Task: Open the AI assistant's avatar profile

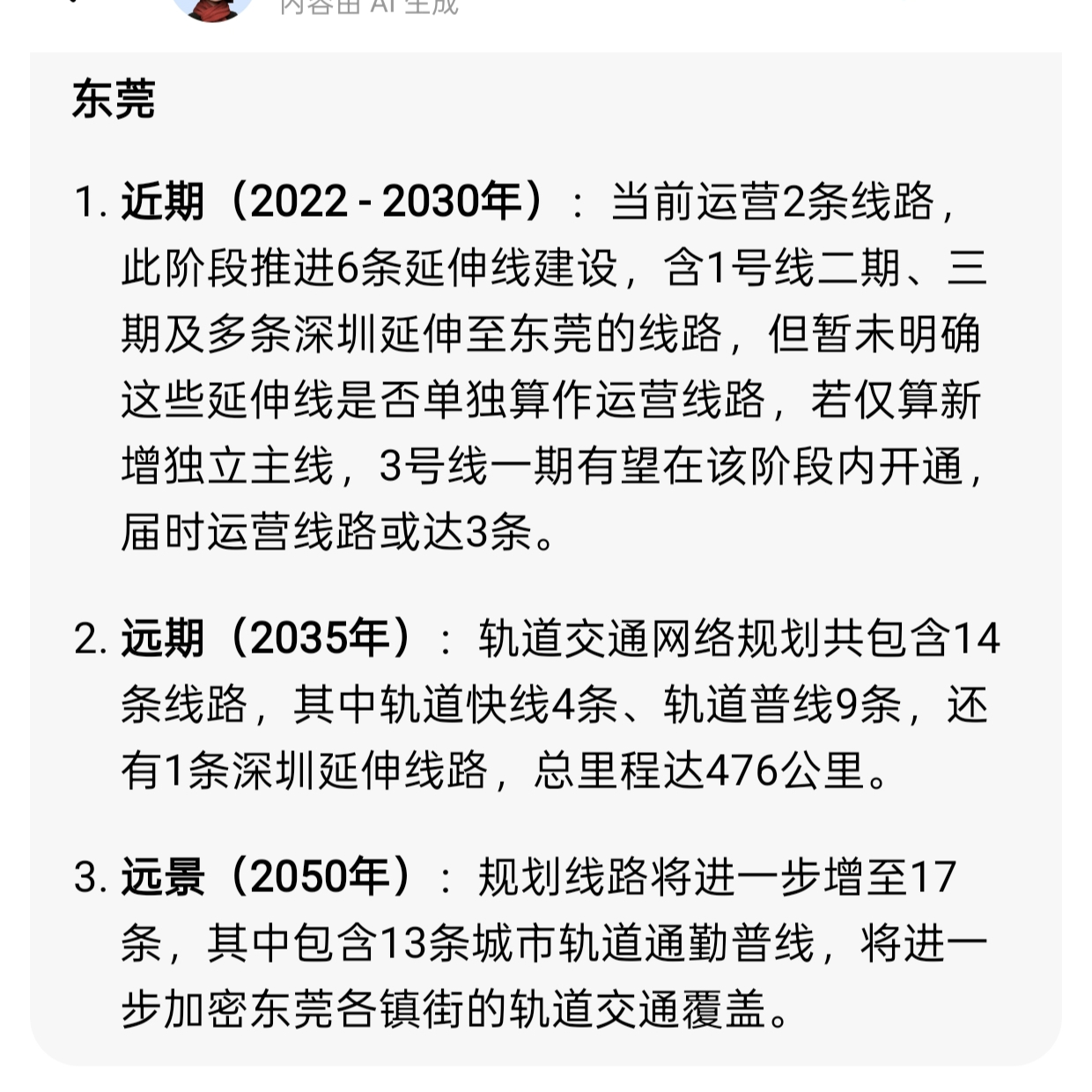Action: [x=212, y=8]
